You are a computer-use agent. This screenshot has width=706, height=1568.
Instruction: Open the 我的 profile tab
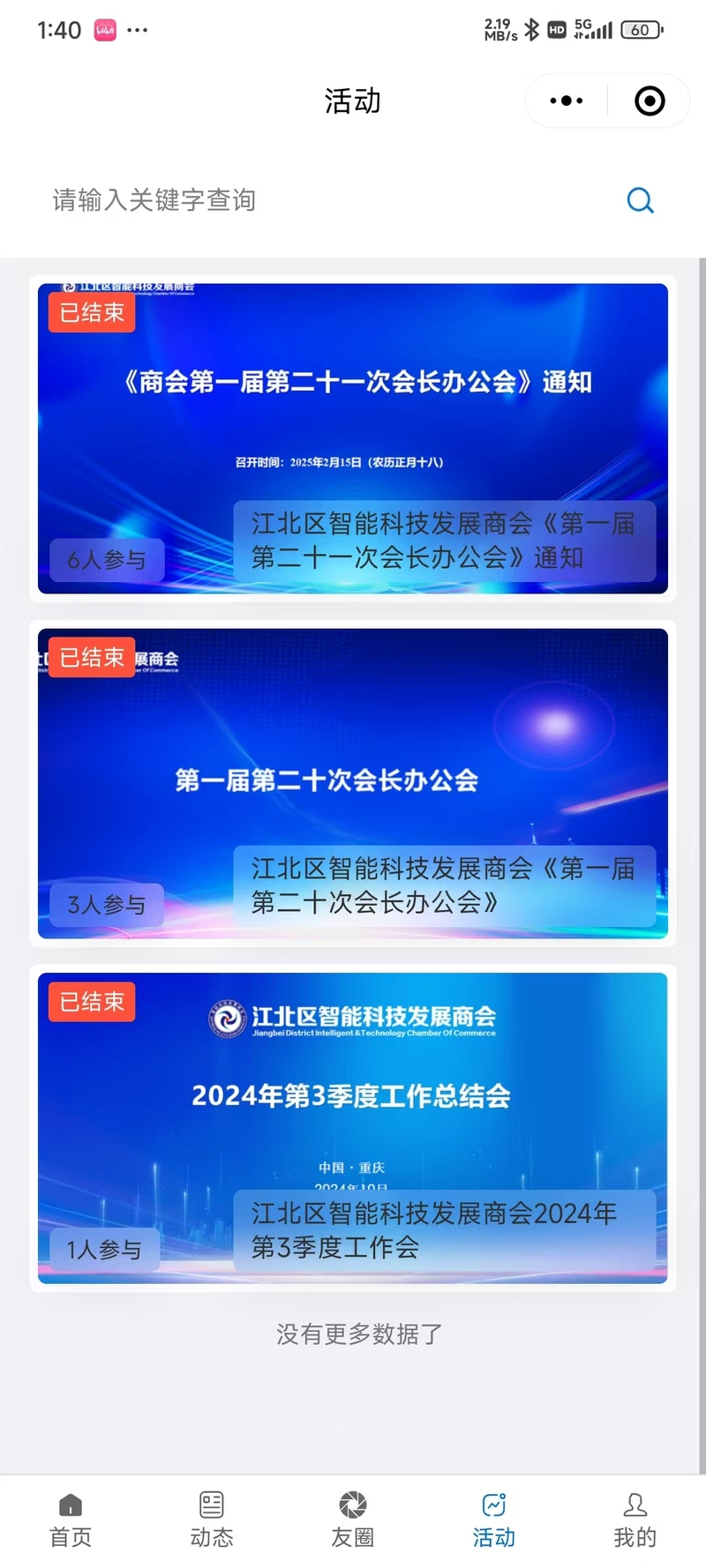coord(635,1520)
